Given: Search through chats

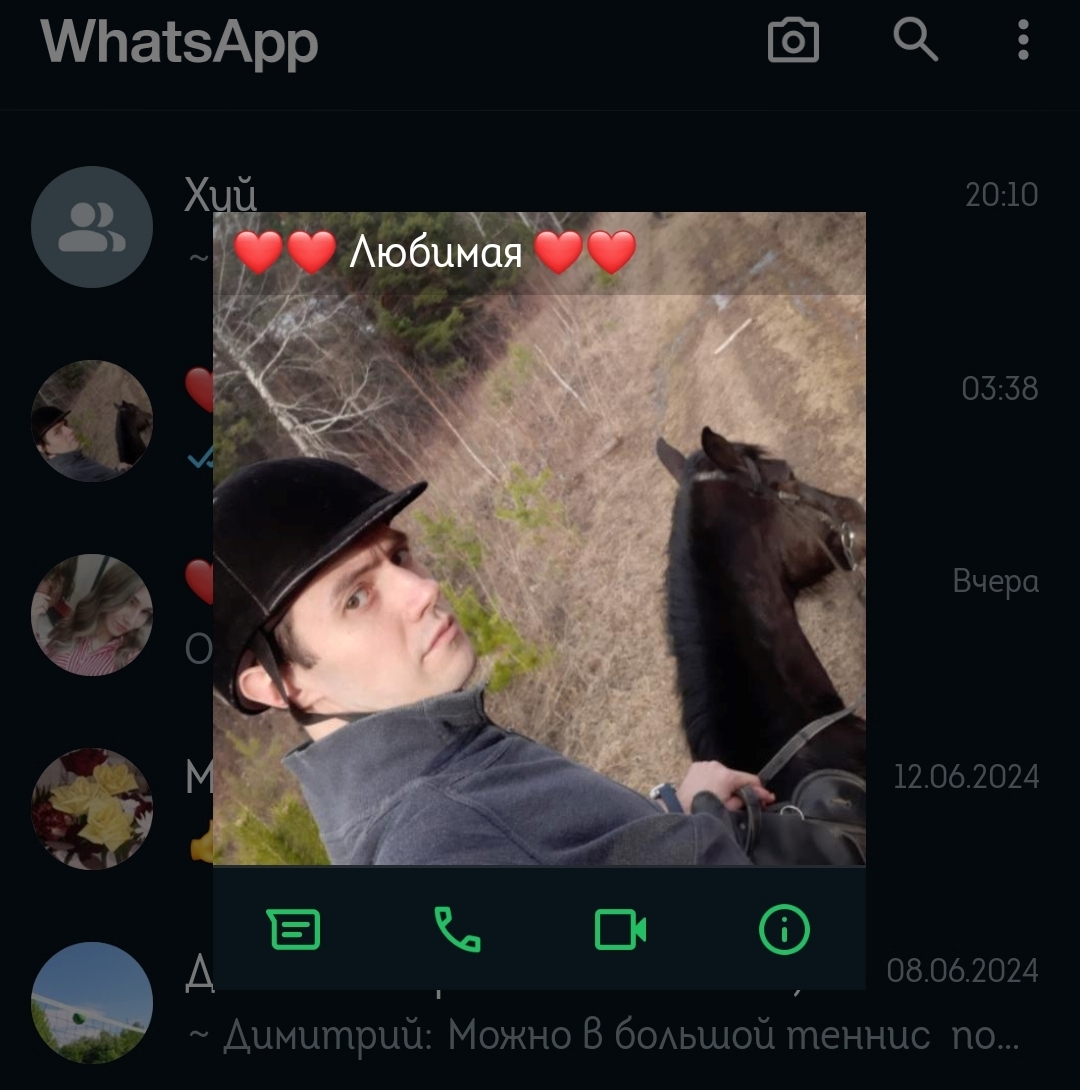Looking at the screenshot, I should click(x=915, y=41).
